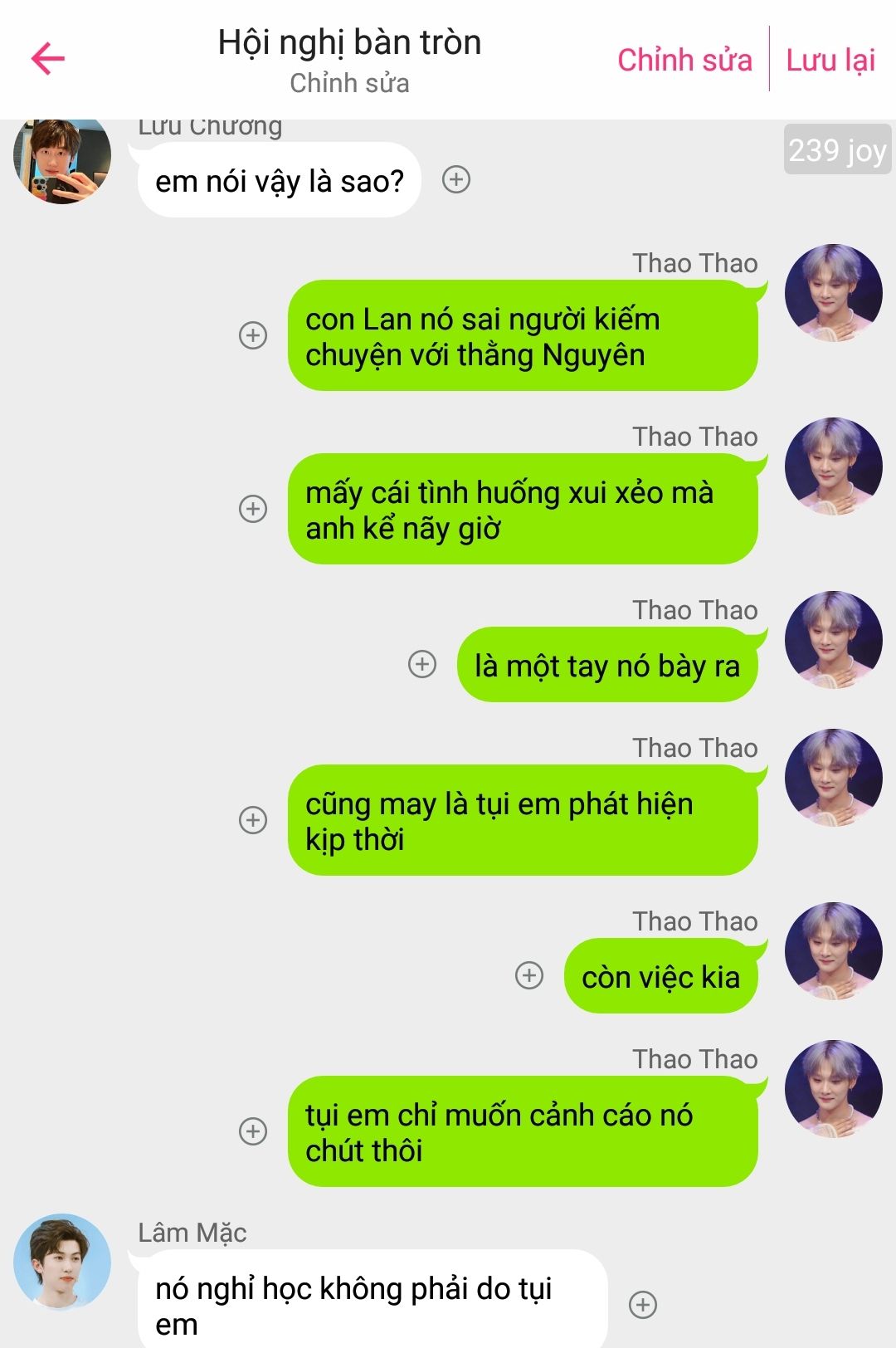Tap plus icon beside "nó nghỉ học không phải"

coord(643,1305)
